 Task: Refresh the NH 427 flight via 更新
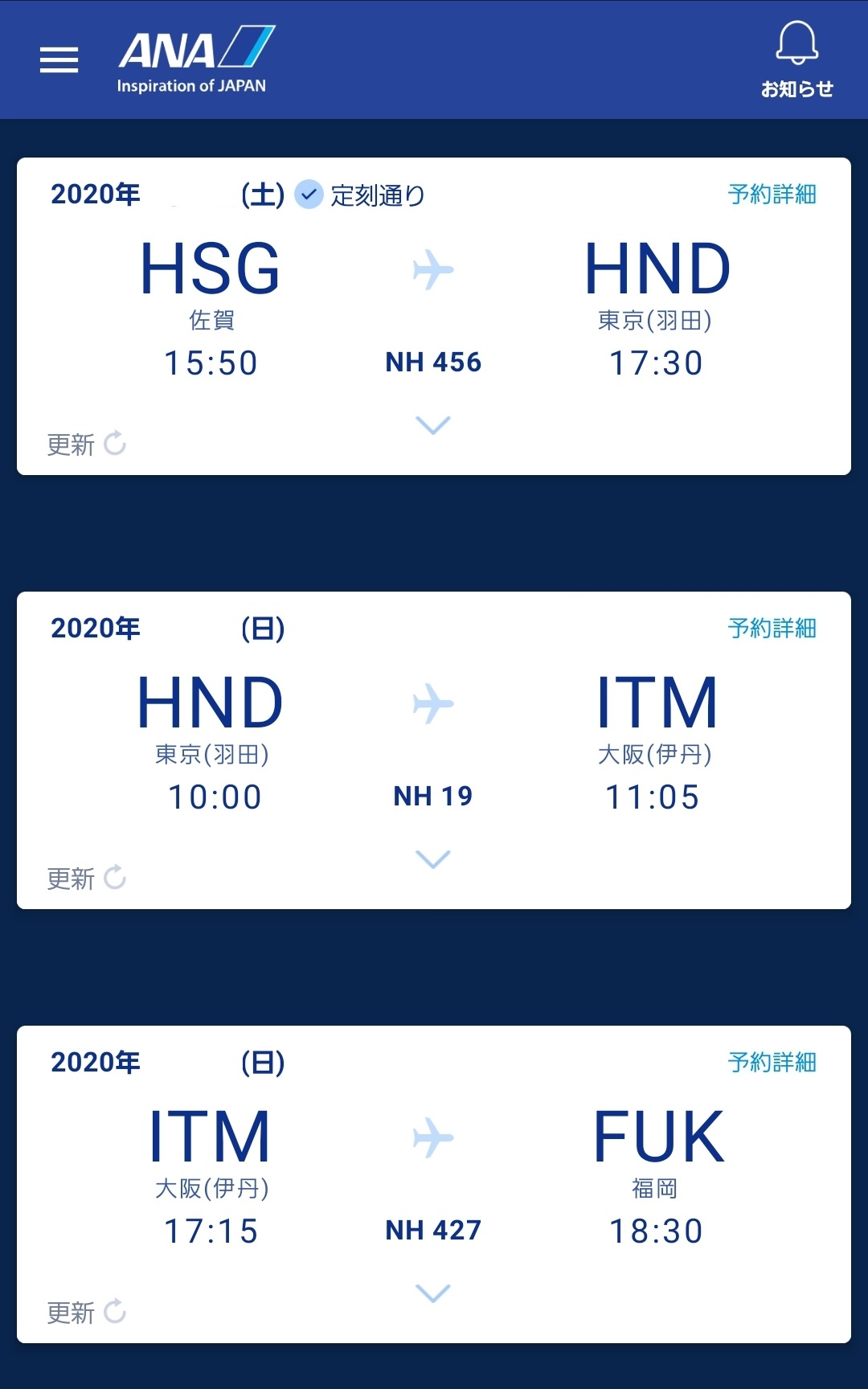click(x=87, y=1312)
